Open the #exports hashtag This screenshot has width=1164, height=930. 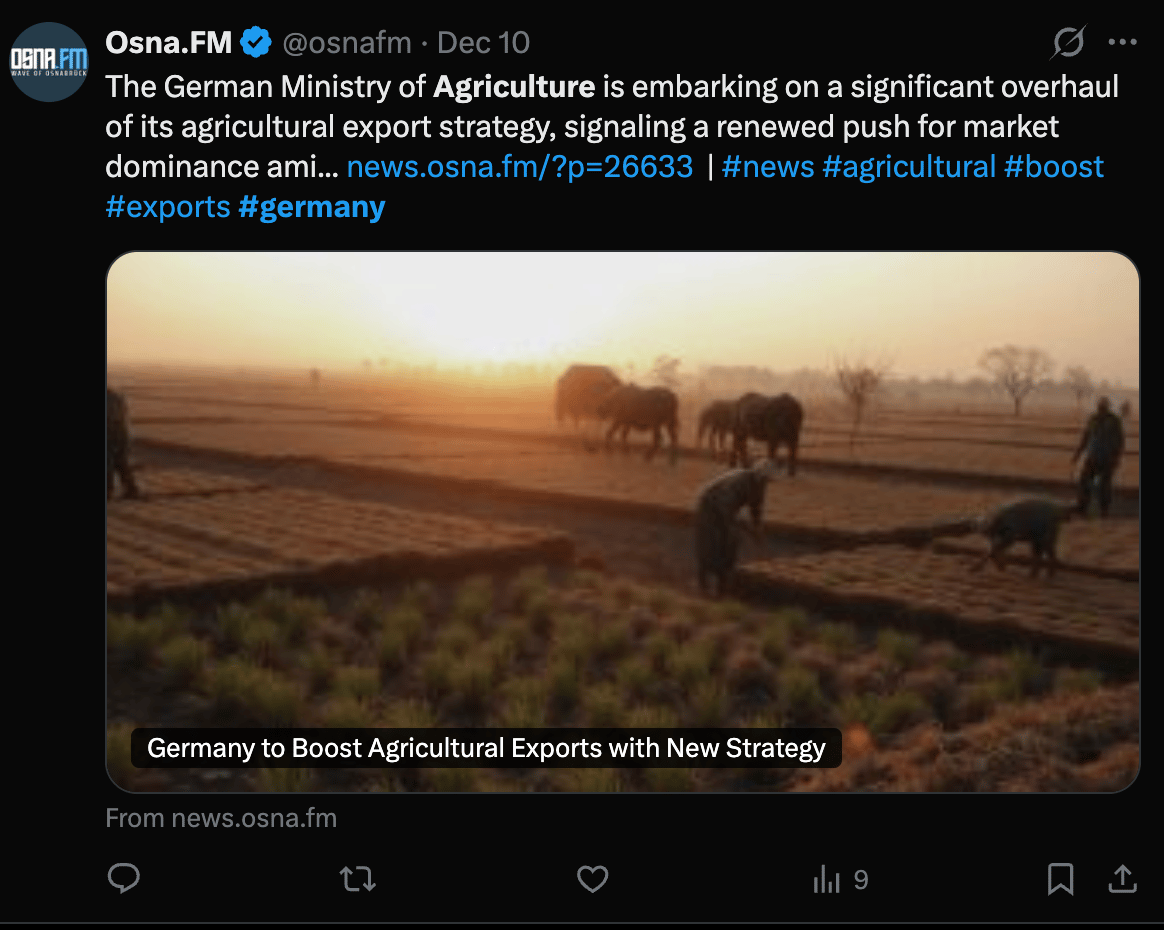168,207
